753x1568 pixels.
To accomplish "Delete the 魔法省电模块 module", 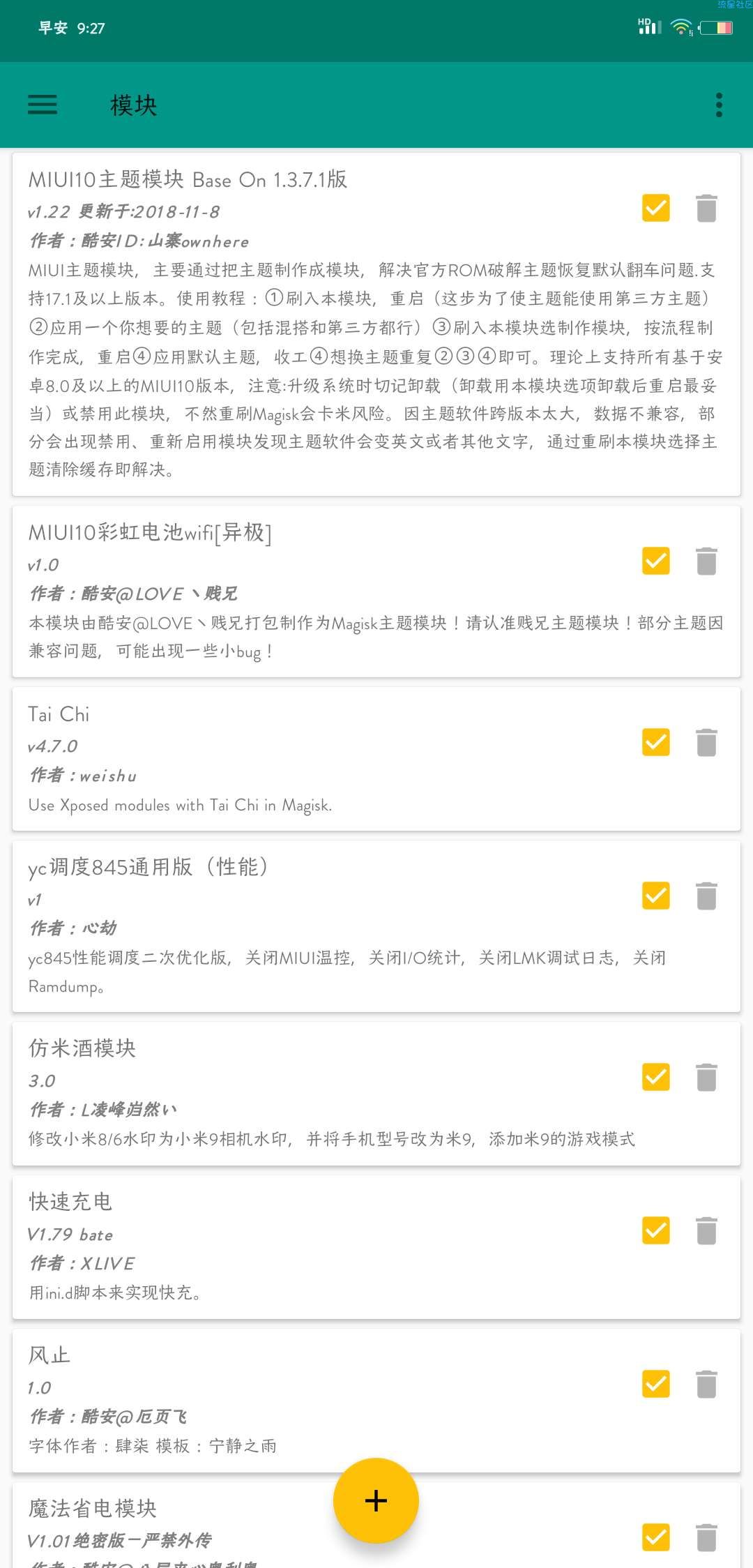I will (x=706, y=1537).
